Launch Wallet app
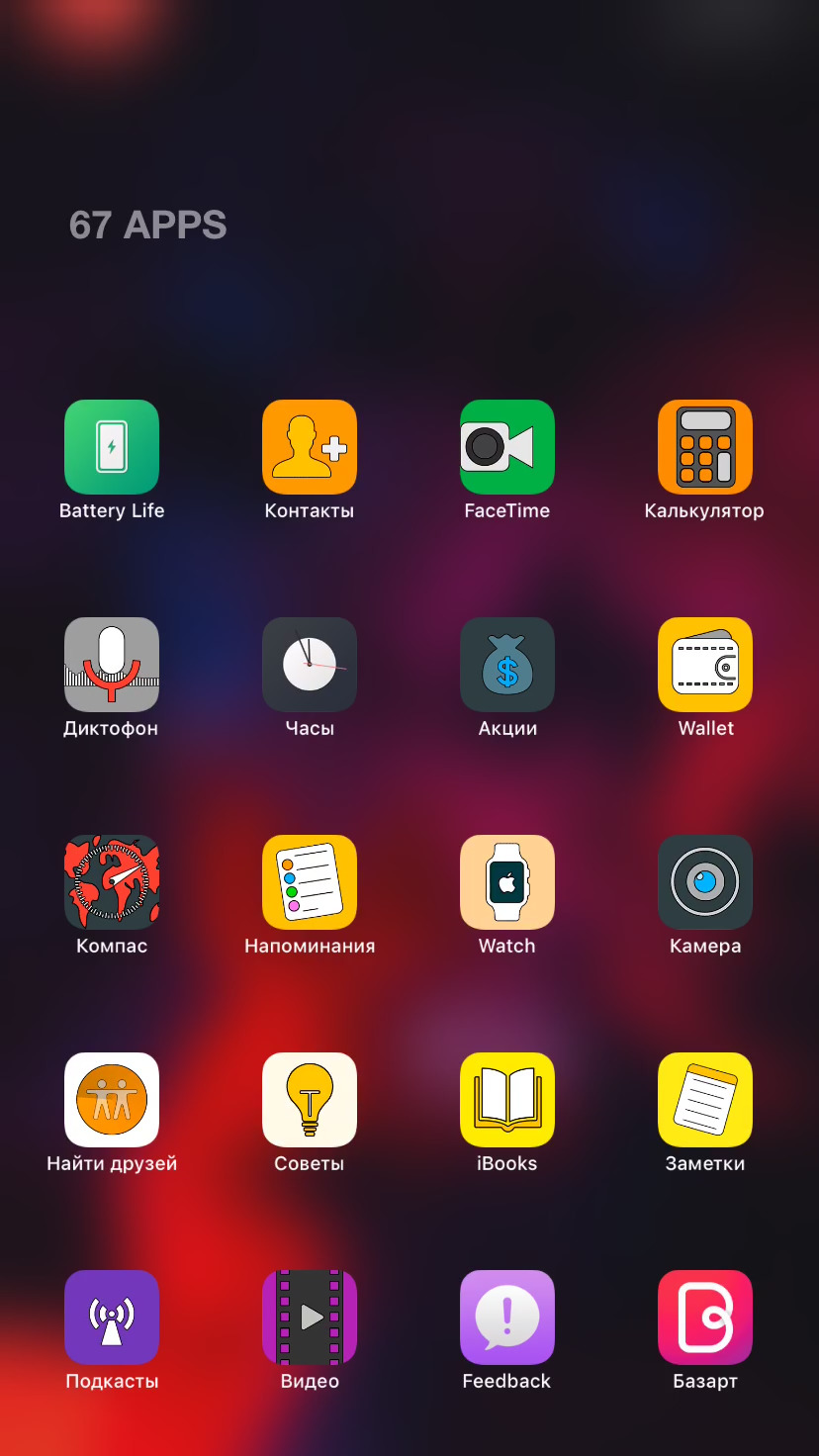The width and height of the screenshot is (819, 1456). [705, 665]
